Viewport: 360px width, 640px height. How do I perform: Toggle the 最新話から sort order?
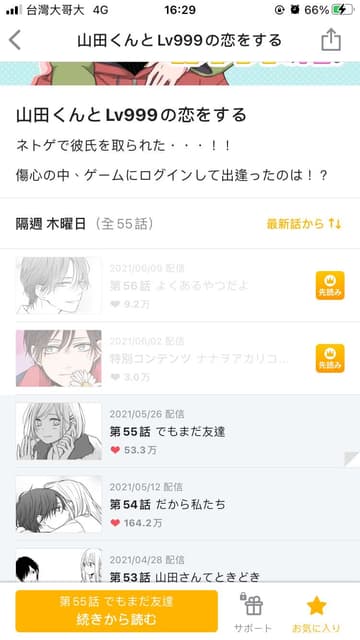[304, 224]
